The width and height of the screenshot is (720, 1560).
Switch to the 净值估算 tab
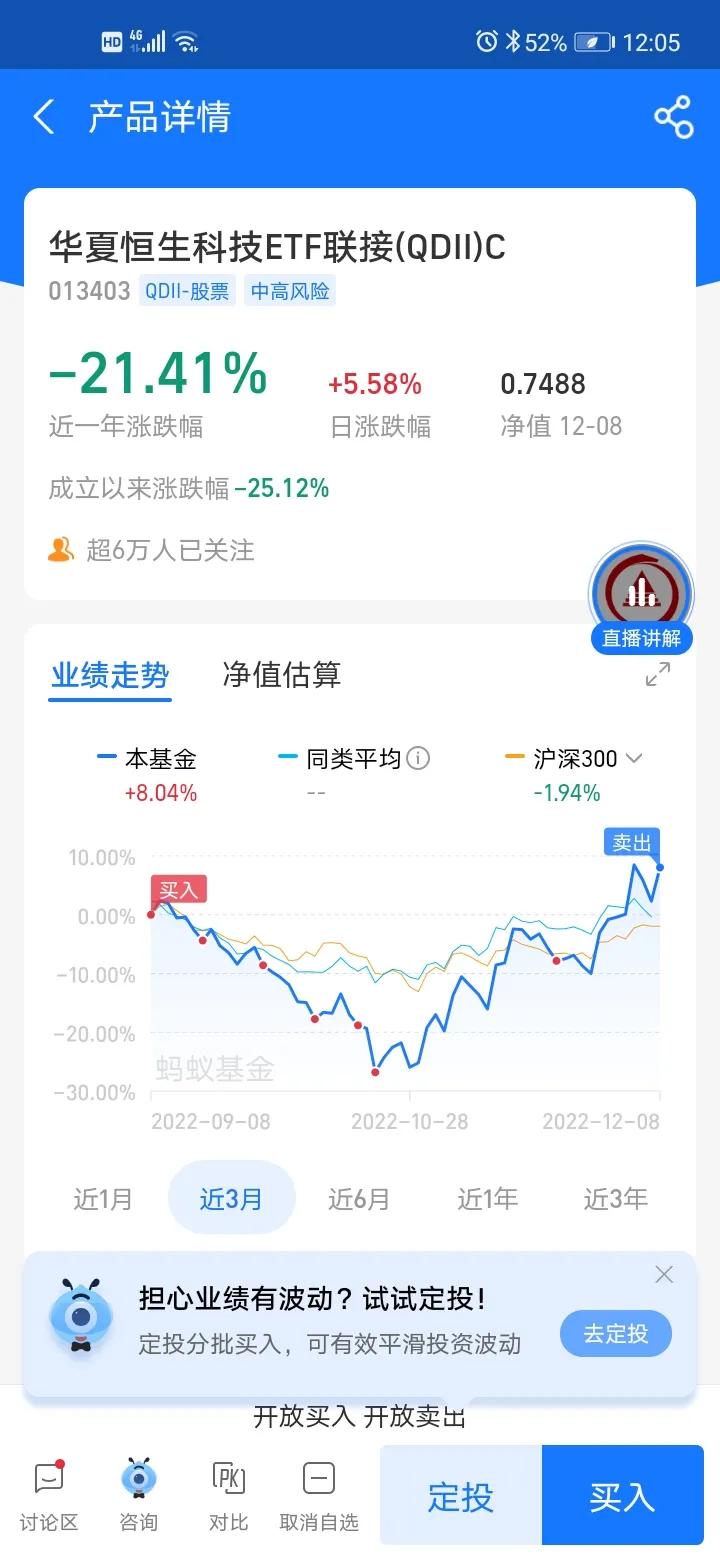[283, 675]
